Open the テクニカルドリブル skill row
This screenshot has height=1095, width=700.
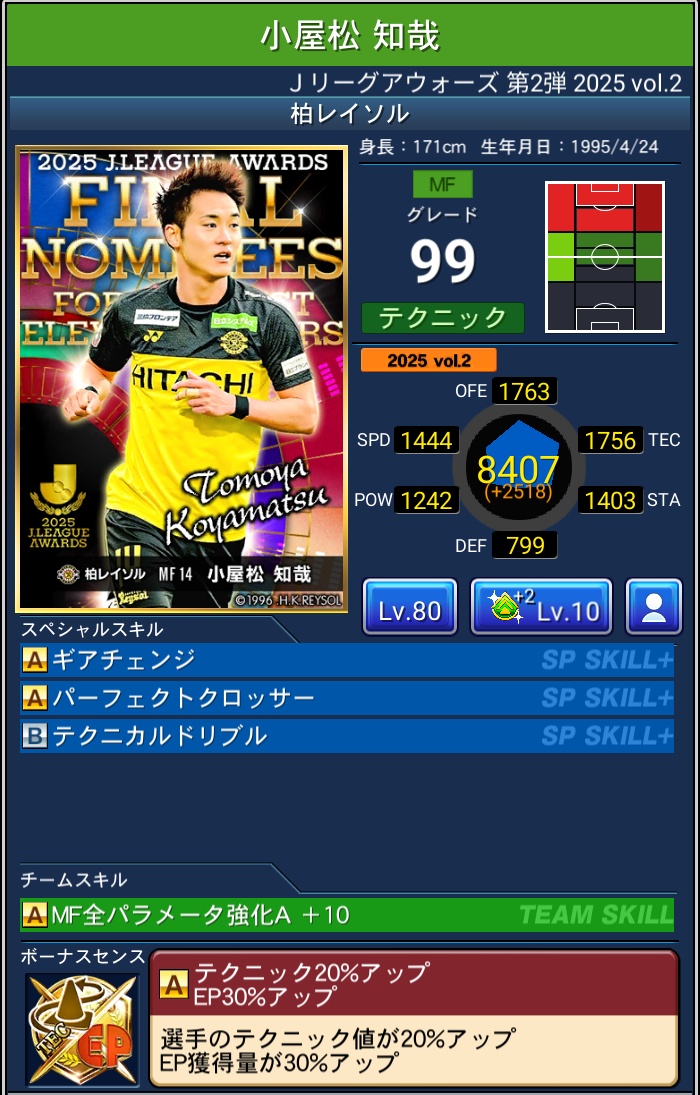pos(346,736)
